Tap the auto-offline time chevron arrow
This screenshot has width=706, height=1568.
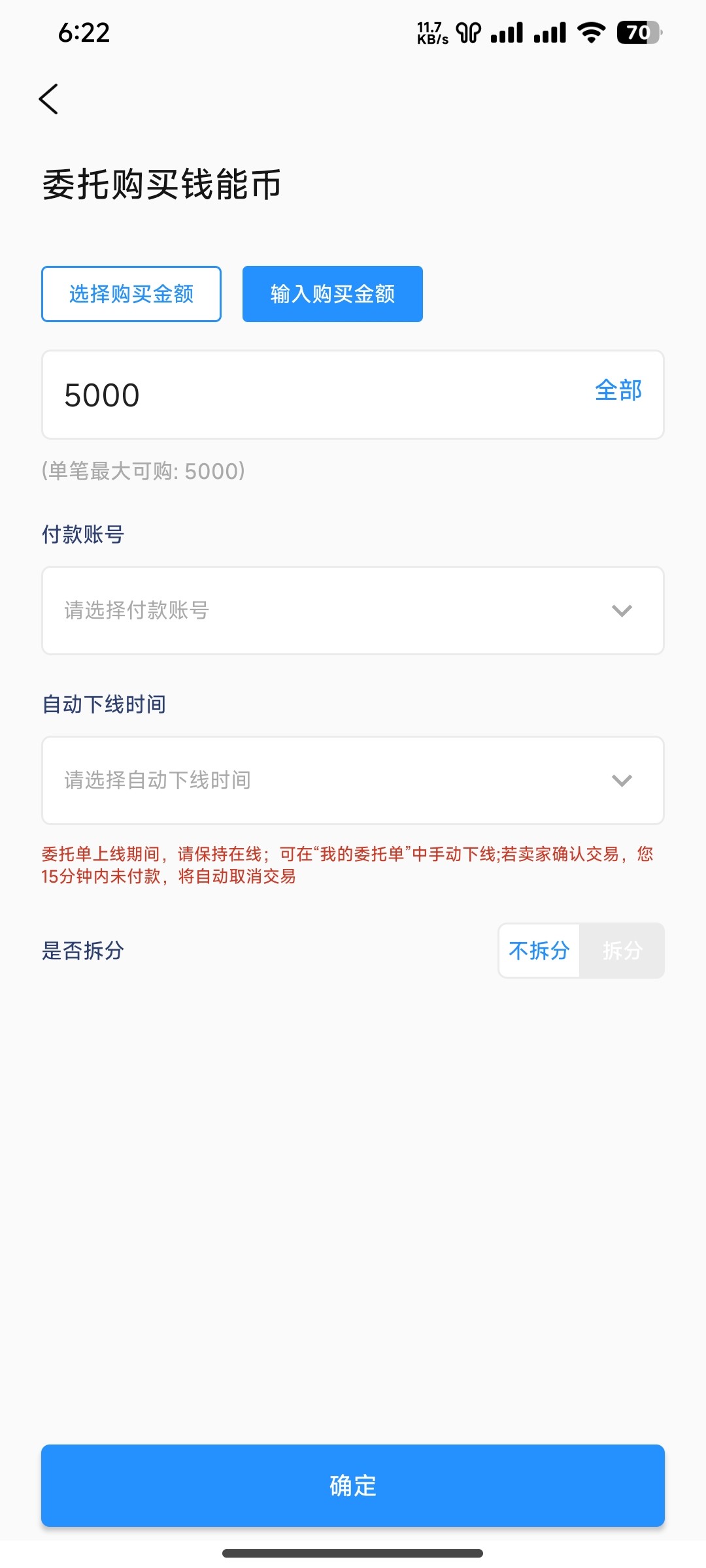pyautogui.click(x=623, y=780)
